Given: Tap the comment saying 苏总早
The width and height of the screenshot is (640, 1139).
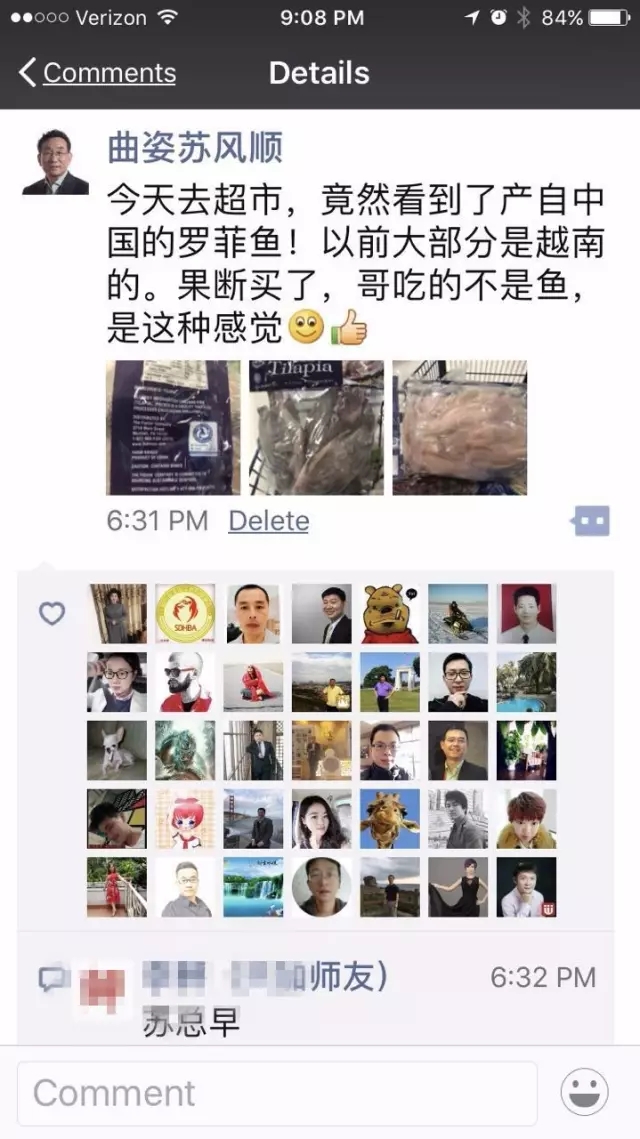Looking at the screenshot, I should [191, 1022].
